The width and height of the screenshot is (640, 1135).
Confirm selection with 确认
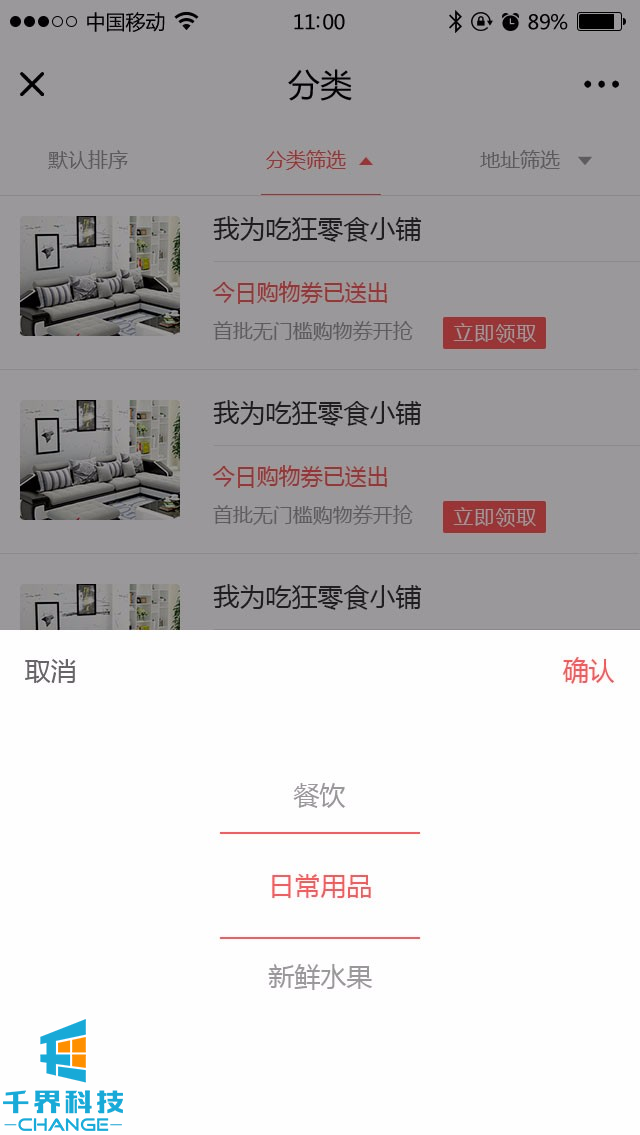pyautogui.click(x=588, y=671)
